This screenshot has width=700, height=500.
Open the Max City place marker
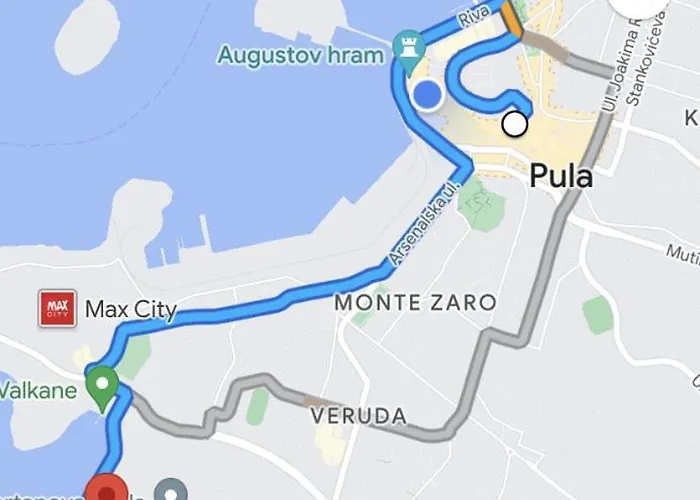[x=57, y=309]
